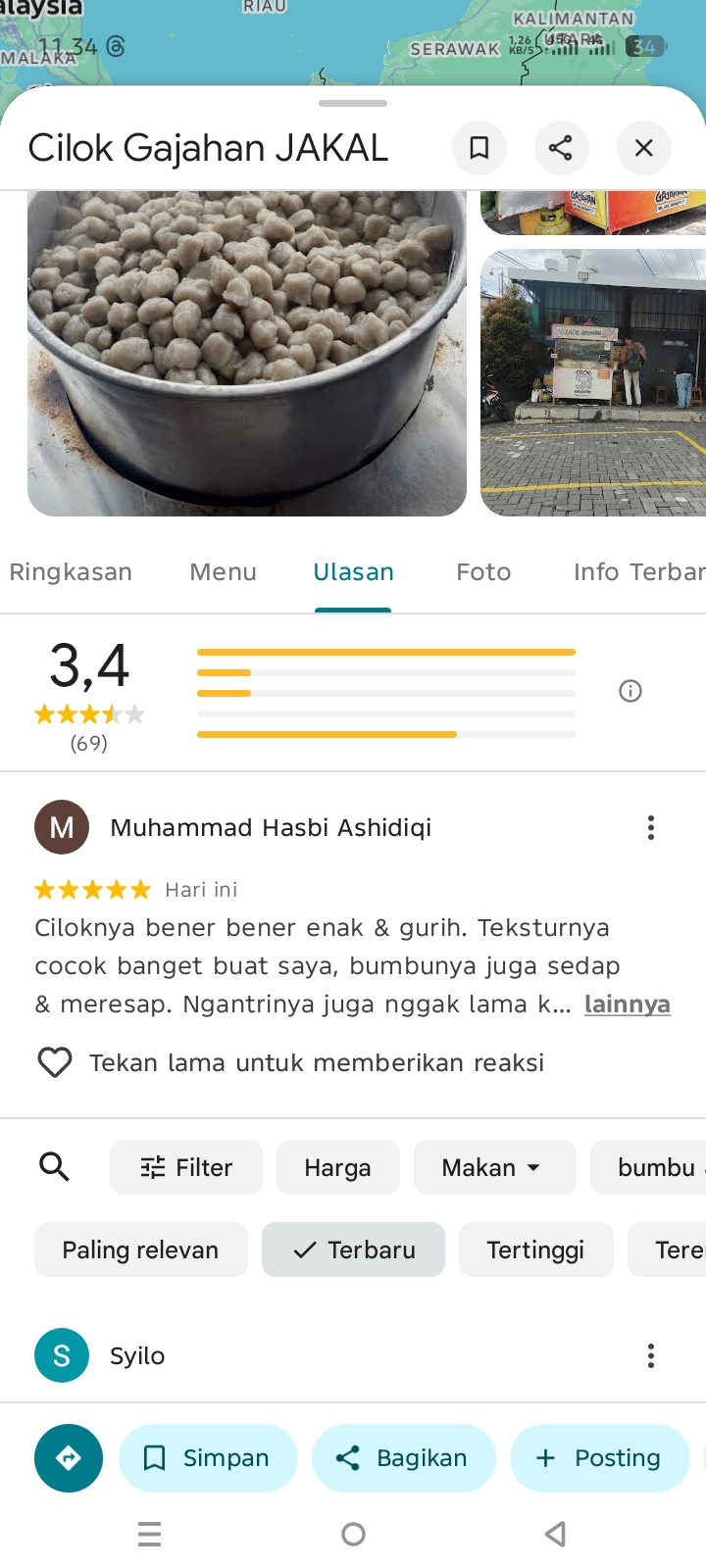This screenshot has height=1568, width=706.
Task: Open options for Muhammad Hasbi Ashidiqi's review
Action: [650, 828]
